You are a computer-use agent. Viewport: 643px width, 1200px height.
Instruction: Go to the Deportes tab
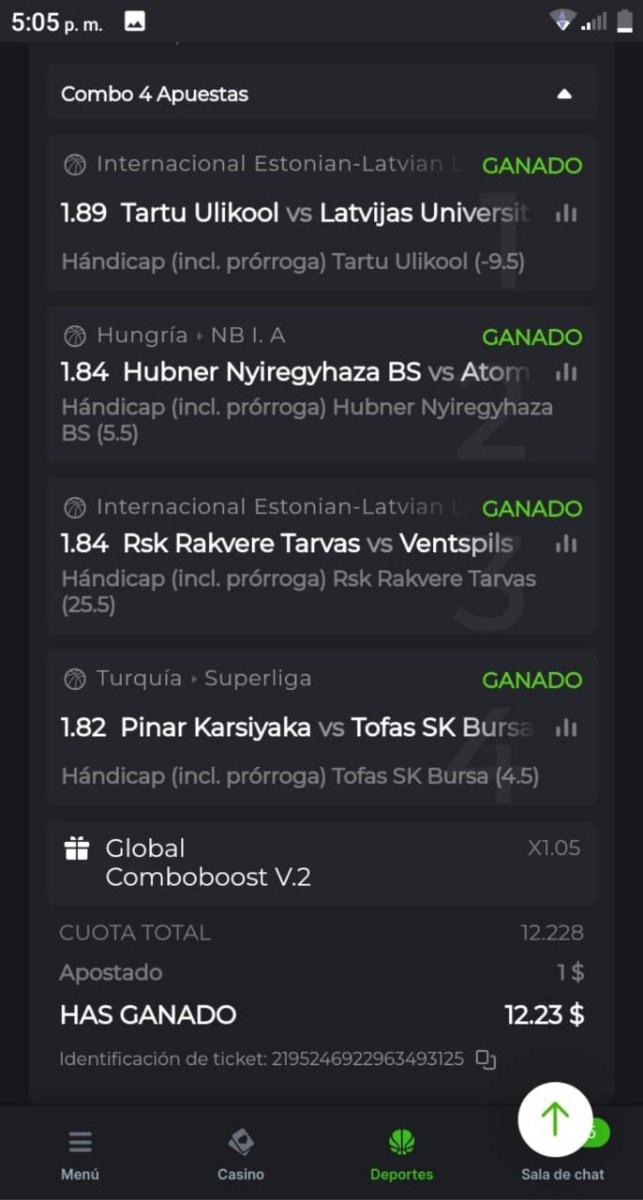click(402, 1154)
